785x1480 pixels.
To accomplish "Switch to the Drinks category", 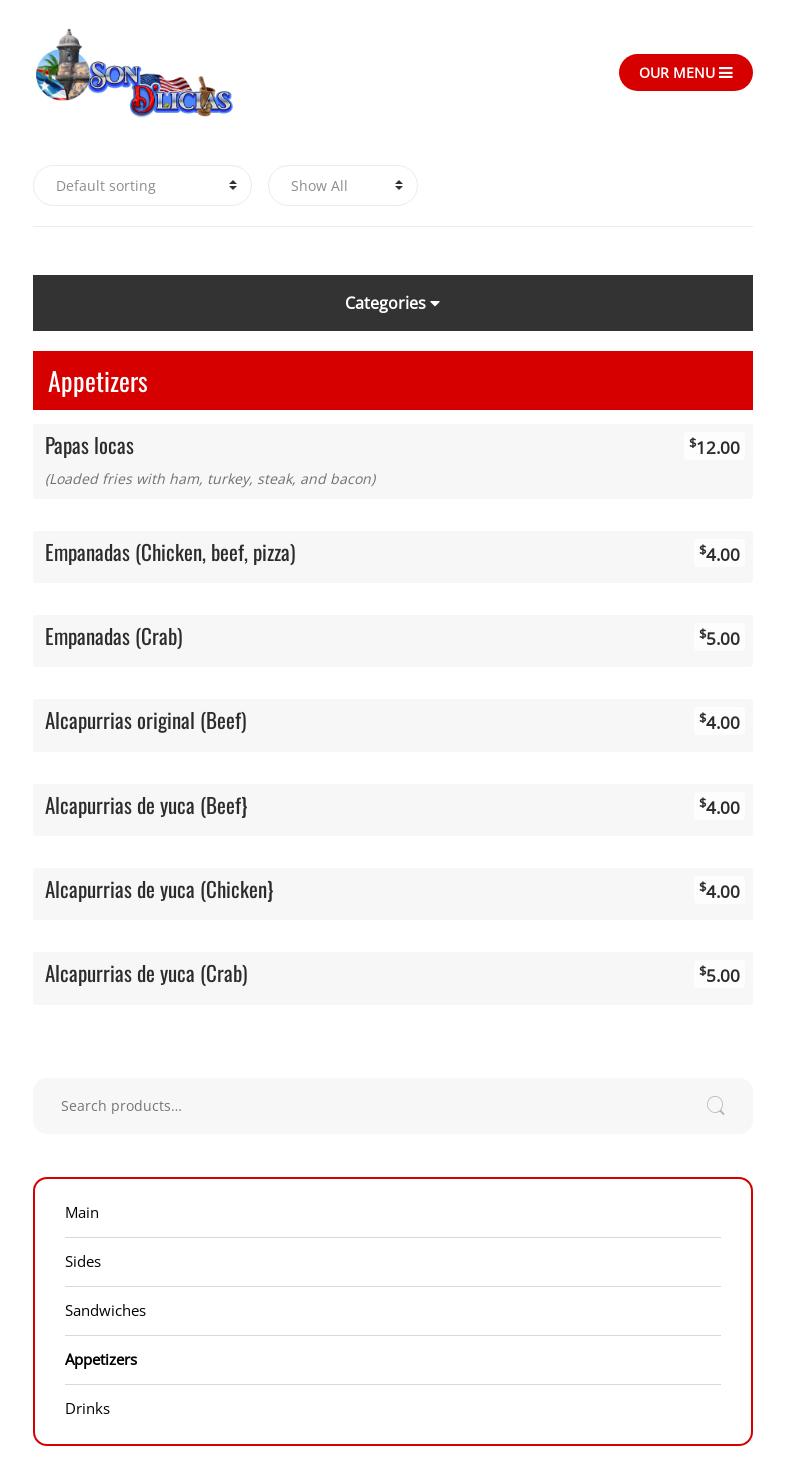I will 87,1408.
